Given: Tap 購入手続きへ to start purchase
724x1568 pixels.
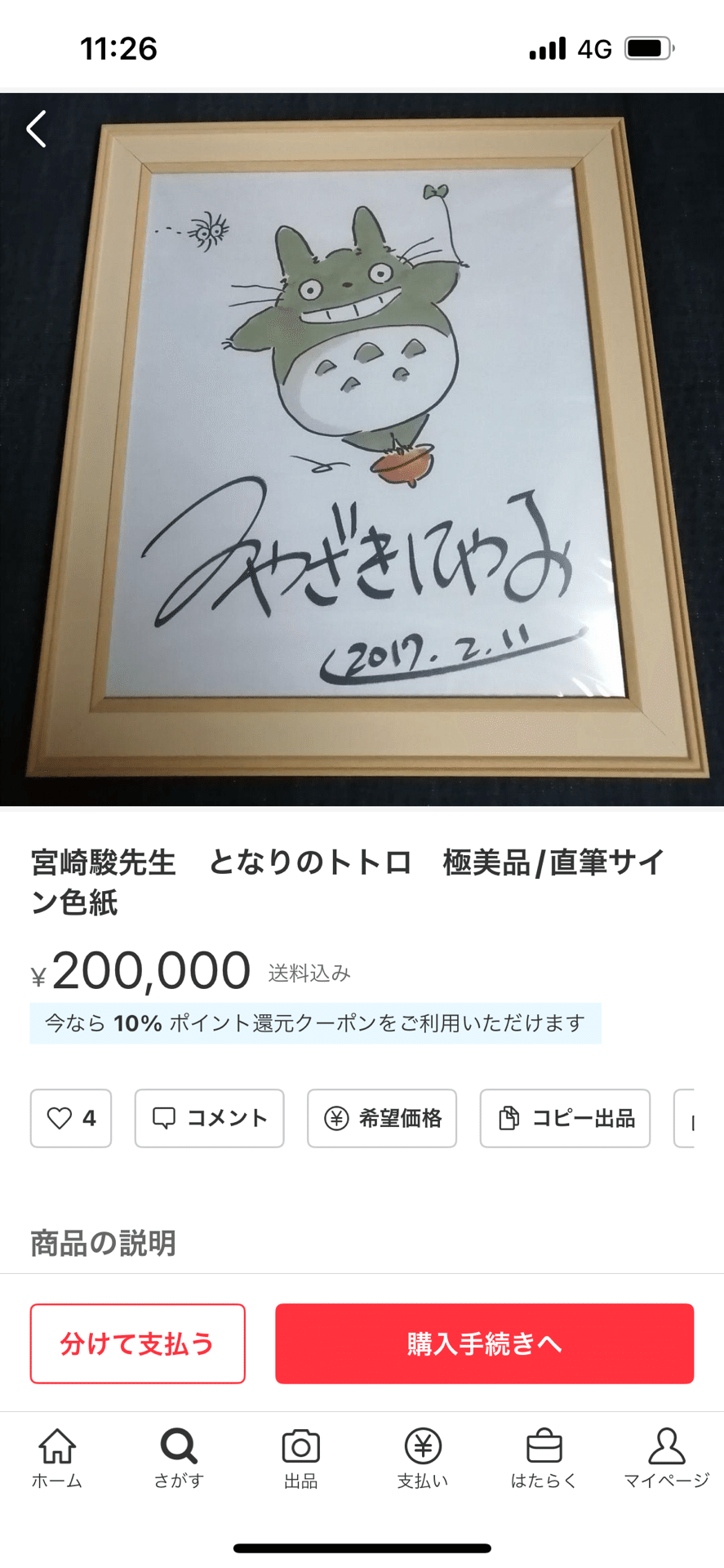Looking at the screenshot, I should (484, 1343).
